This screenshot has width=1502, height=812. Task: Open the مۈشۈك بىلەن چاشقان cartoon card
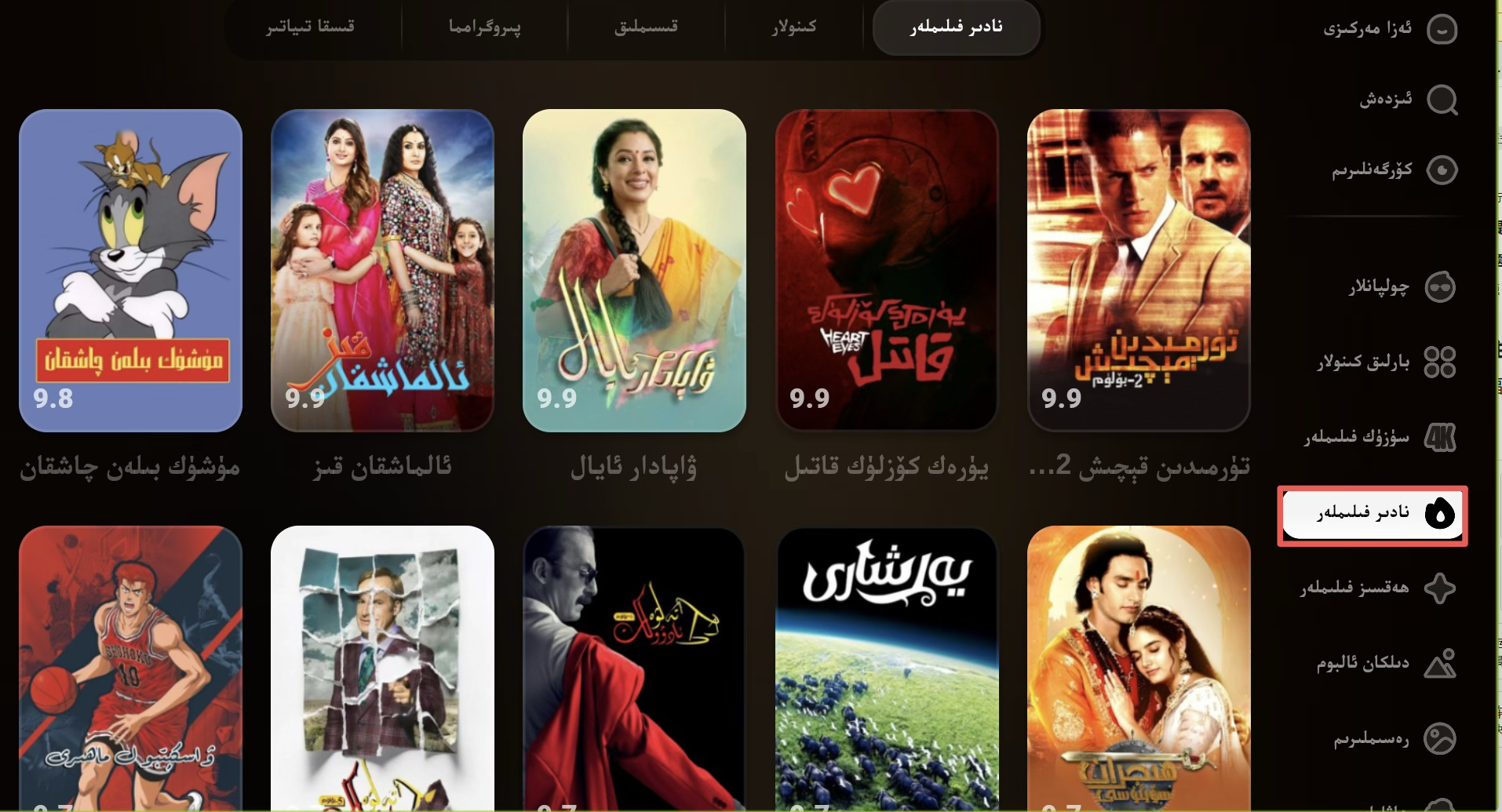pyautogui.click(x=130, y=271)
